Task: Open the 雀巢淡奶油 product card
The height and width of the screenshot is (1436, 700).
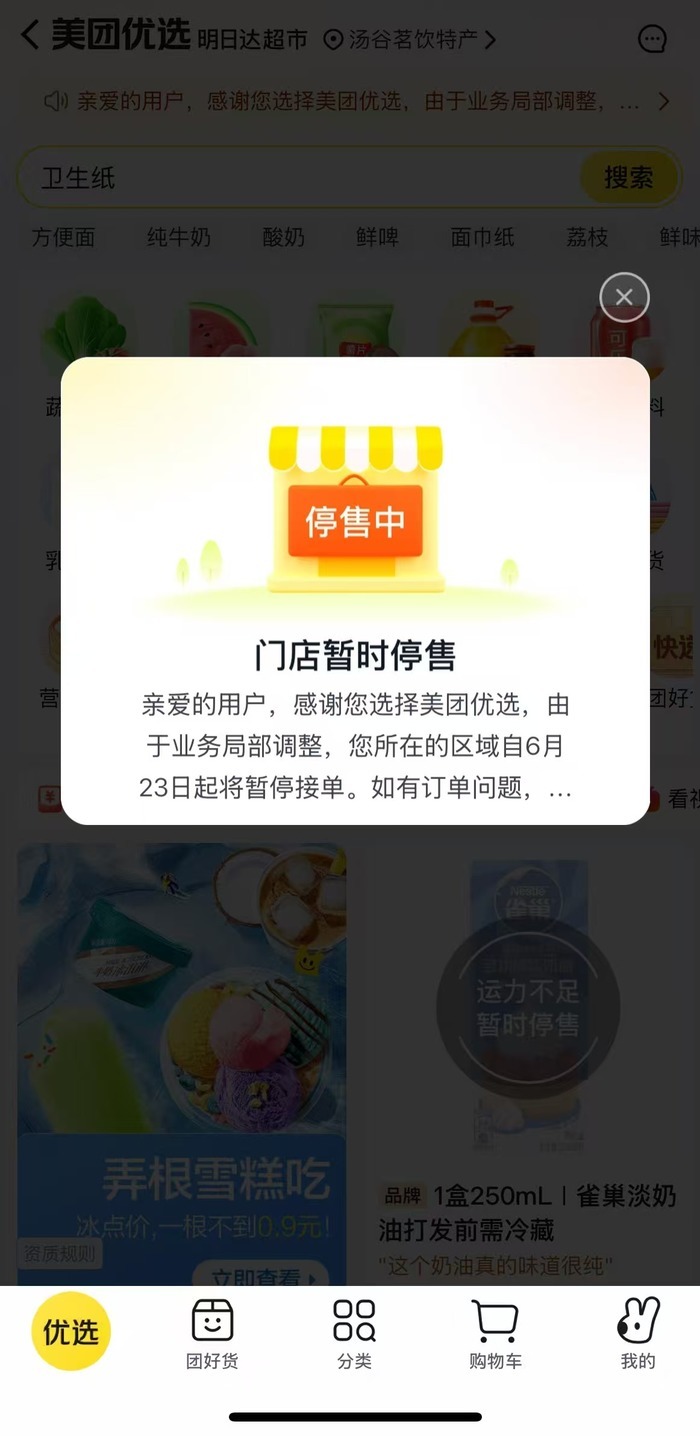Action: (527, 1060)
